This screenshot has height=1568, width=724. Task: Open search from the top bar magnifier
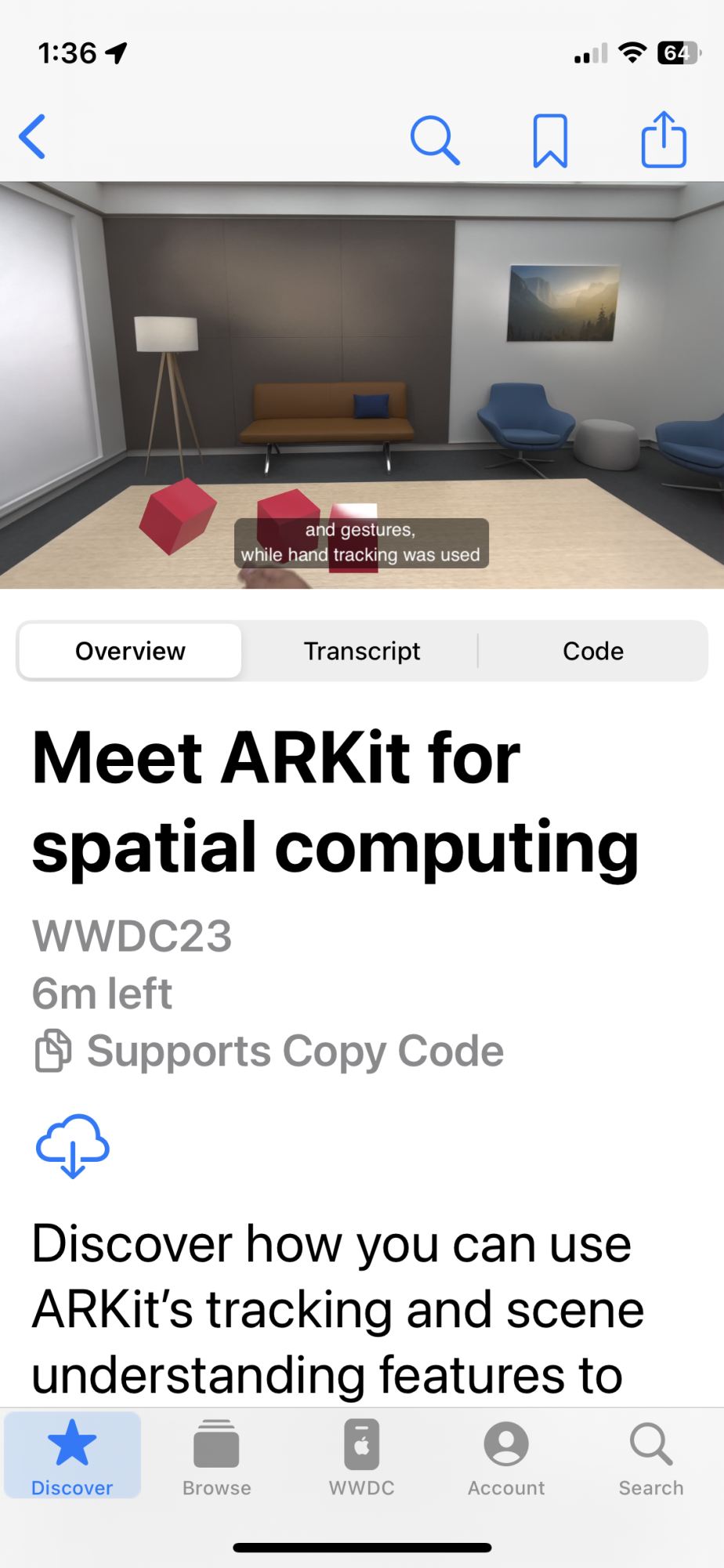click(x=434, y=140)
